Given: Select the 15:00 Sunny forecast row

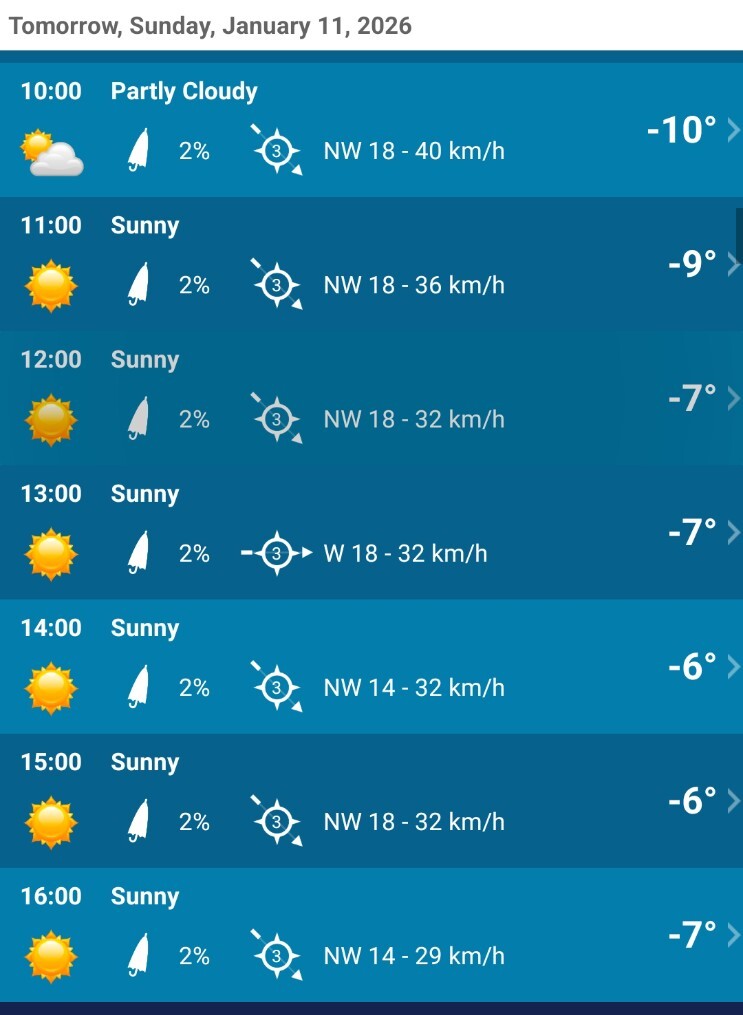Looking at the screenshot, I should pyautogui.click(x=371, y=800).
